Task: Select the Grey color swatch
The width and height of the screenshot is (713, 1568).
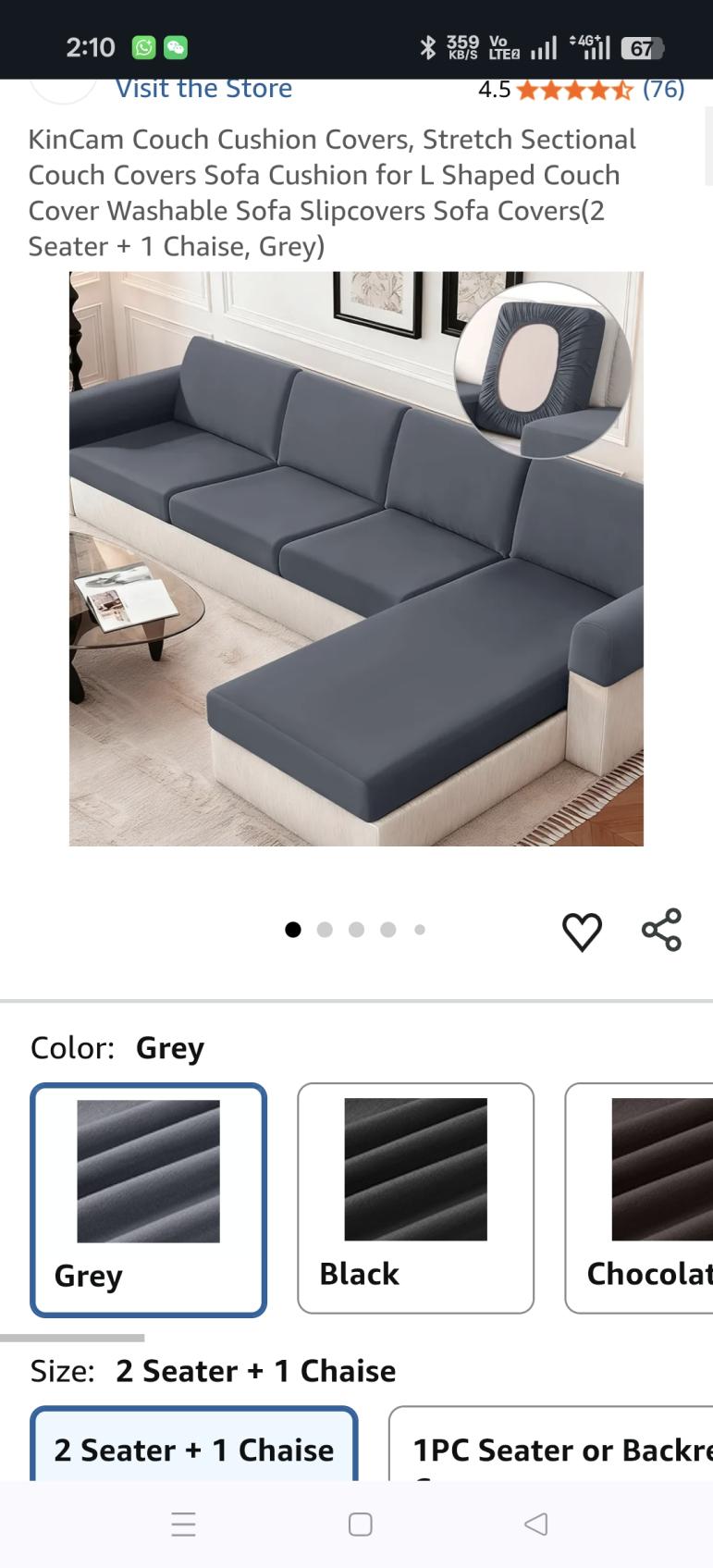Action: (149, 1199)
